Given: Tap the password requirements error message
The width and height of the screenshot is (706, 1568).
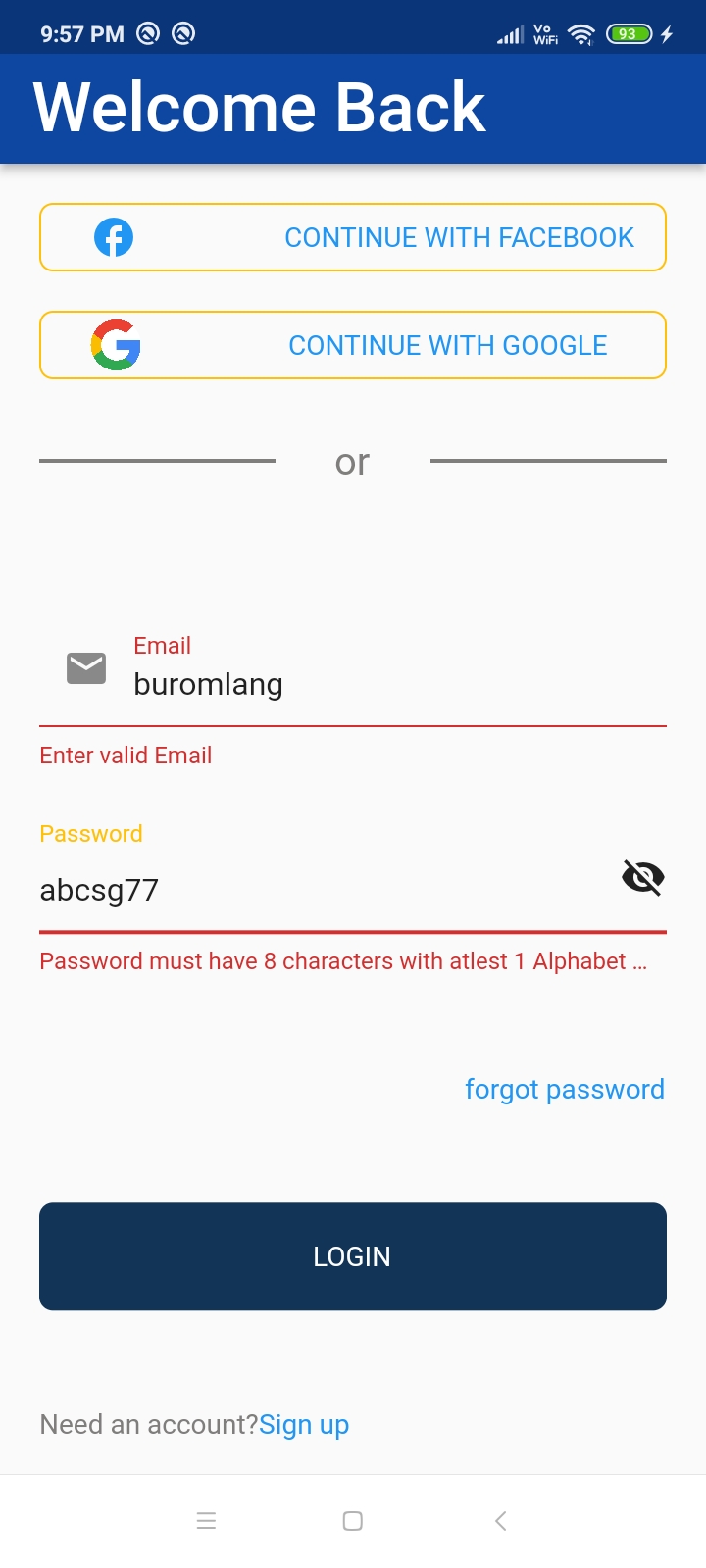Looking at the screenshot, I should click(342, 961).
